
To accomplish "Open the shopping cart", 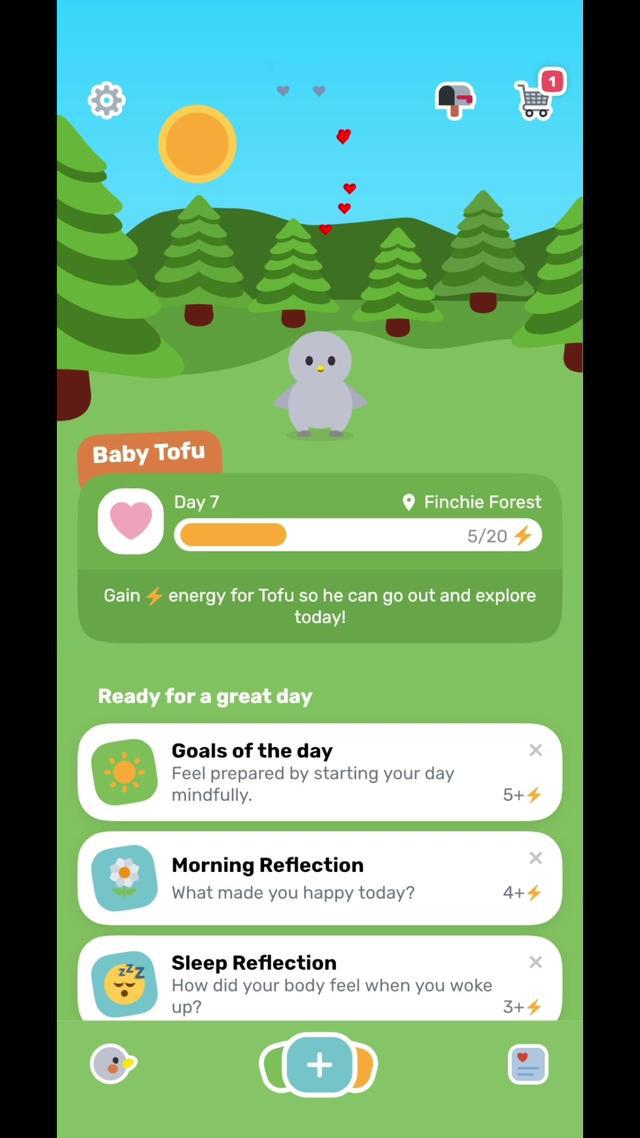I will pos(537,99).
